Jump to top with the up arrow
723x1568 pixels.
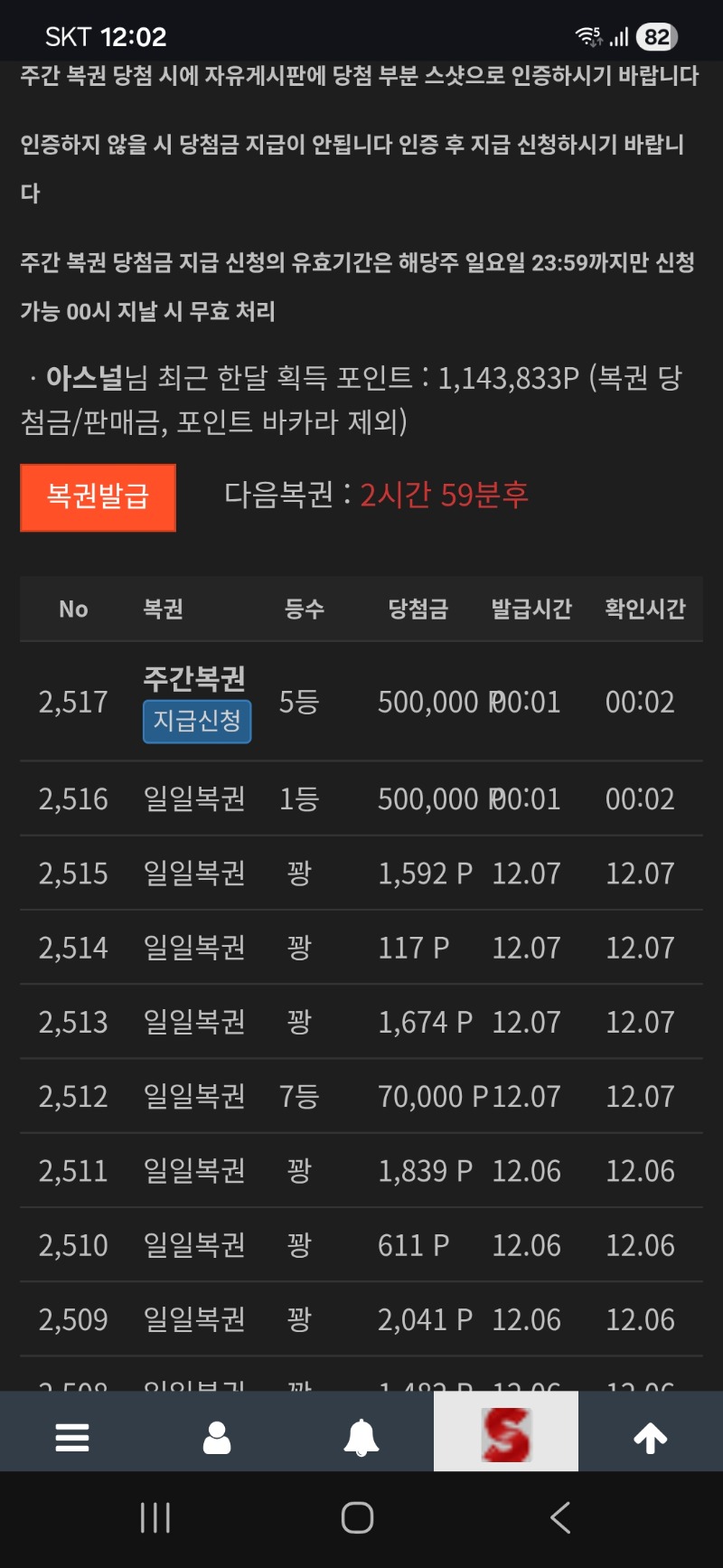(651, 1437)
